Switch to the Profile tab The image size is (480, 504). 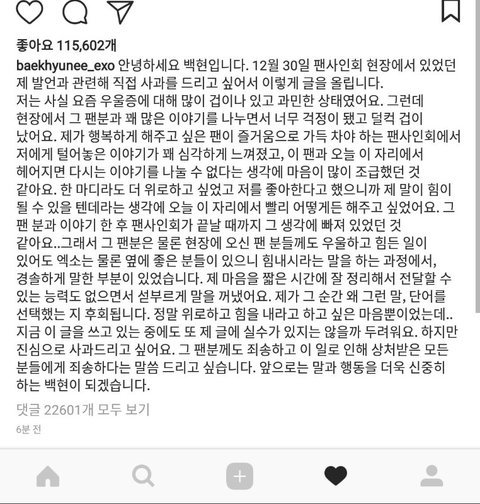432,476
